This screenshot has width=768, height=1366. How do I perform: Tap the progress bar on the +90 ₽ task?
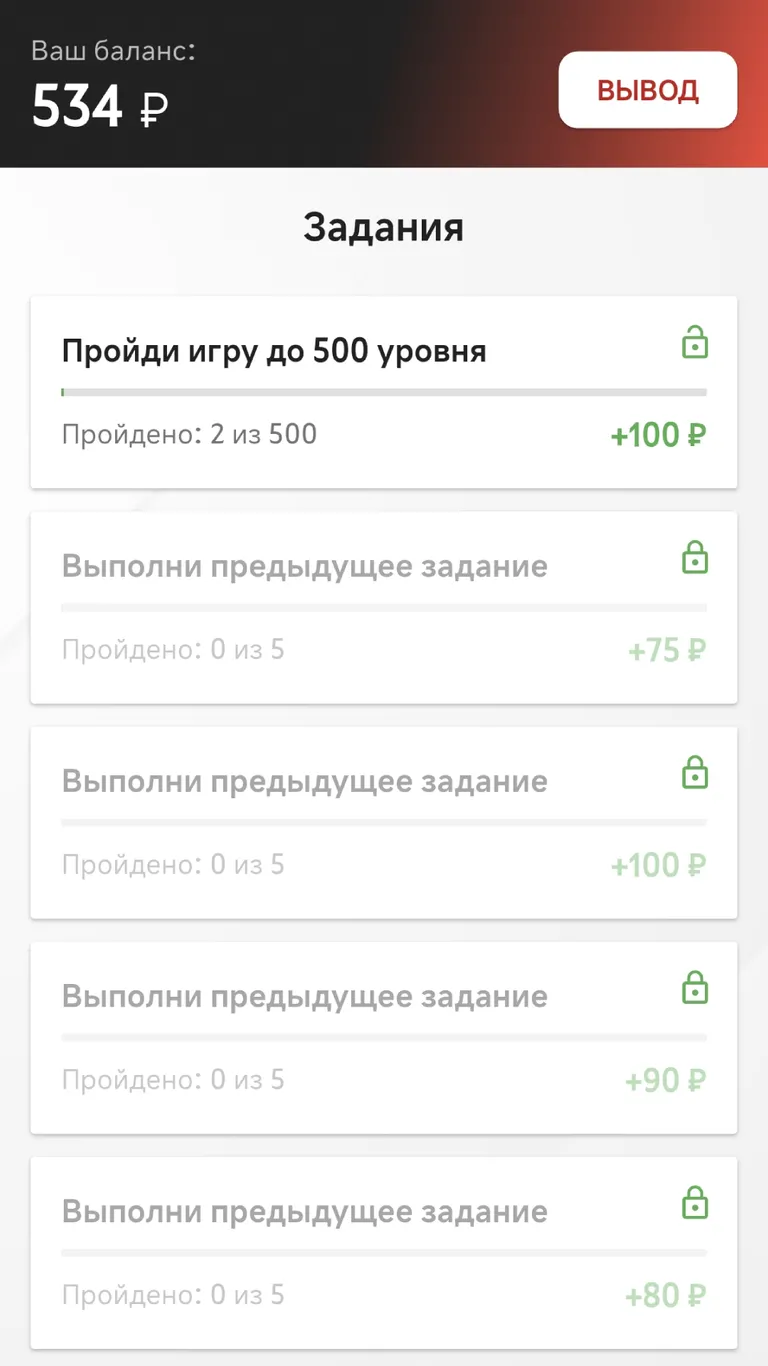[x=384, y=1037]
